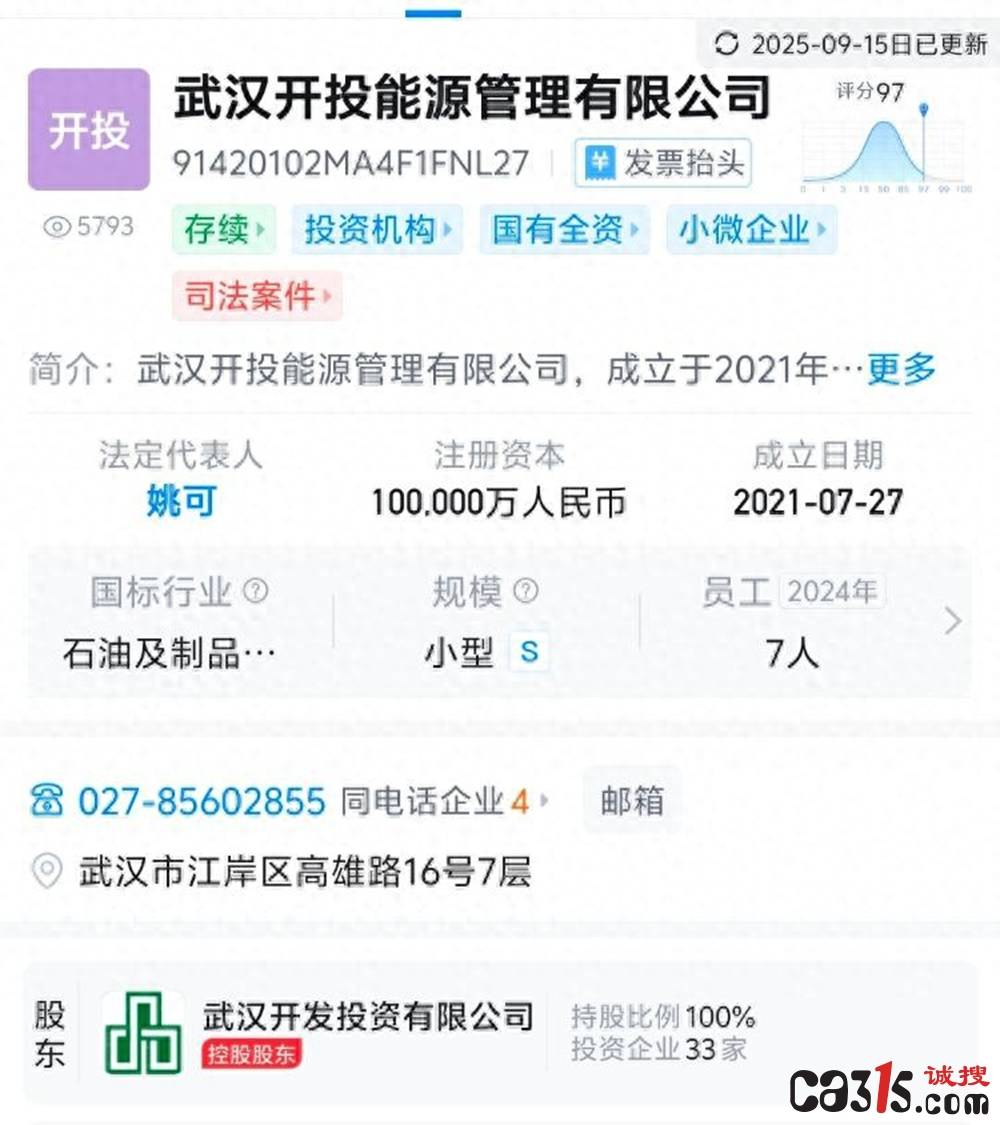The height and width of the screenshot is (1125, 1000).
Task: Open the address 武汉市江岸区高雄路16号7层 on map
Action: click(304, 872)
